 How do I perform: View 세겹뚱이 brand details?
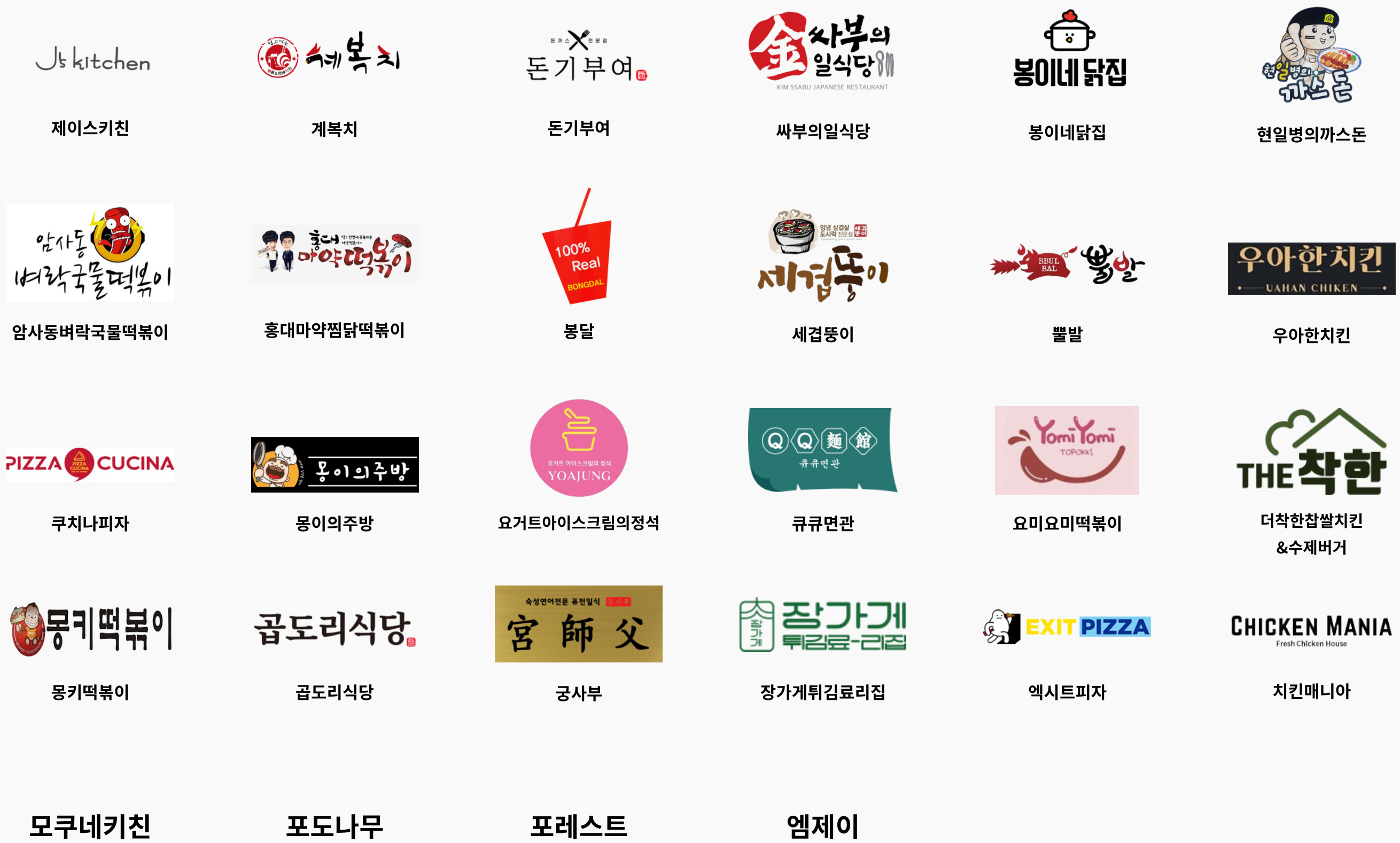coord(823,256)
